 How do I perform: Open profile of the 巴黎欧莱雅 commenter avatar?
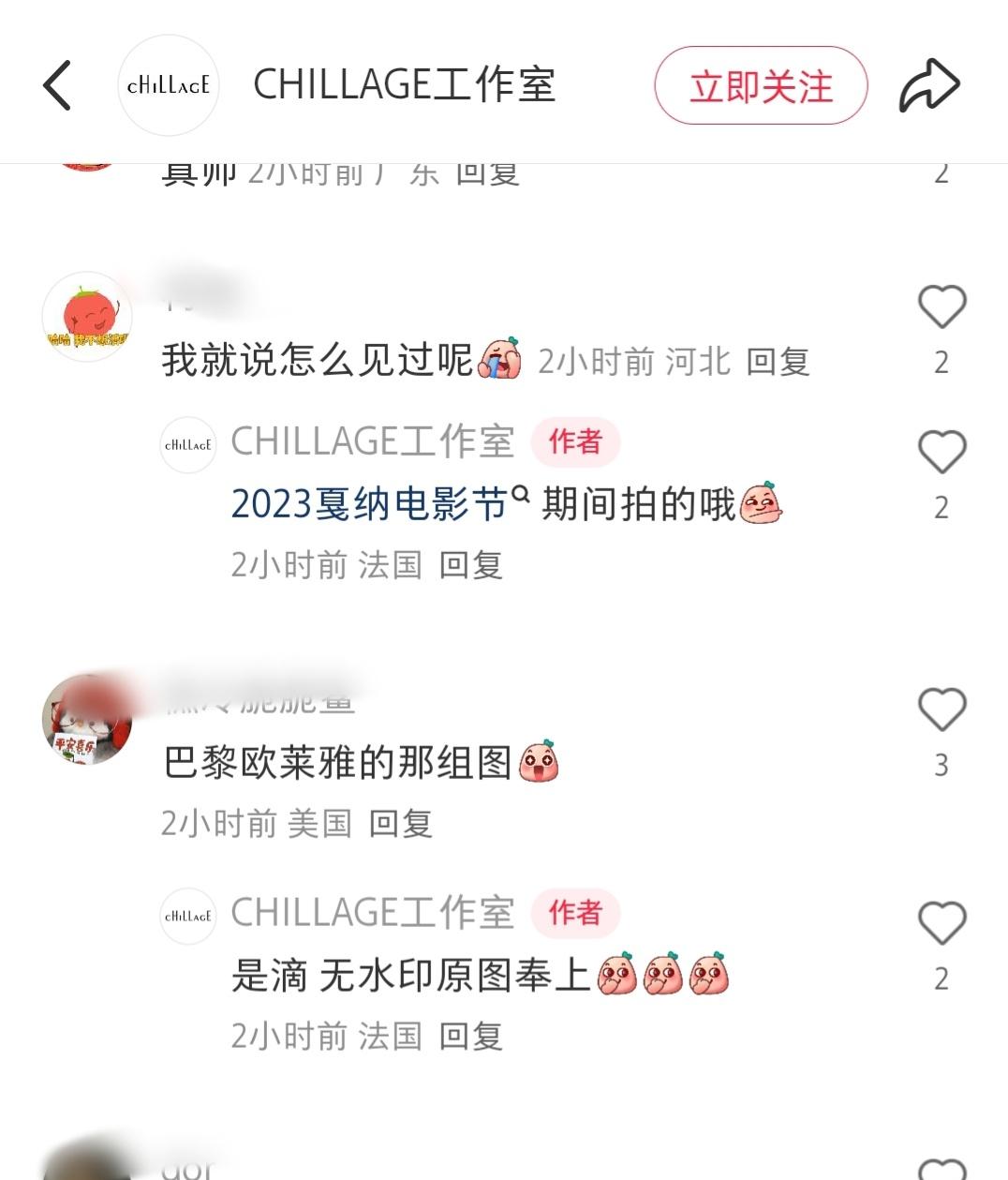[x=88, y=720]
